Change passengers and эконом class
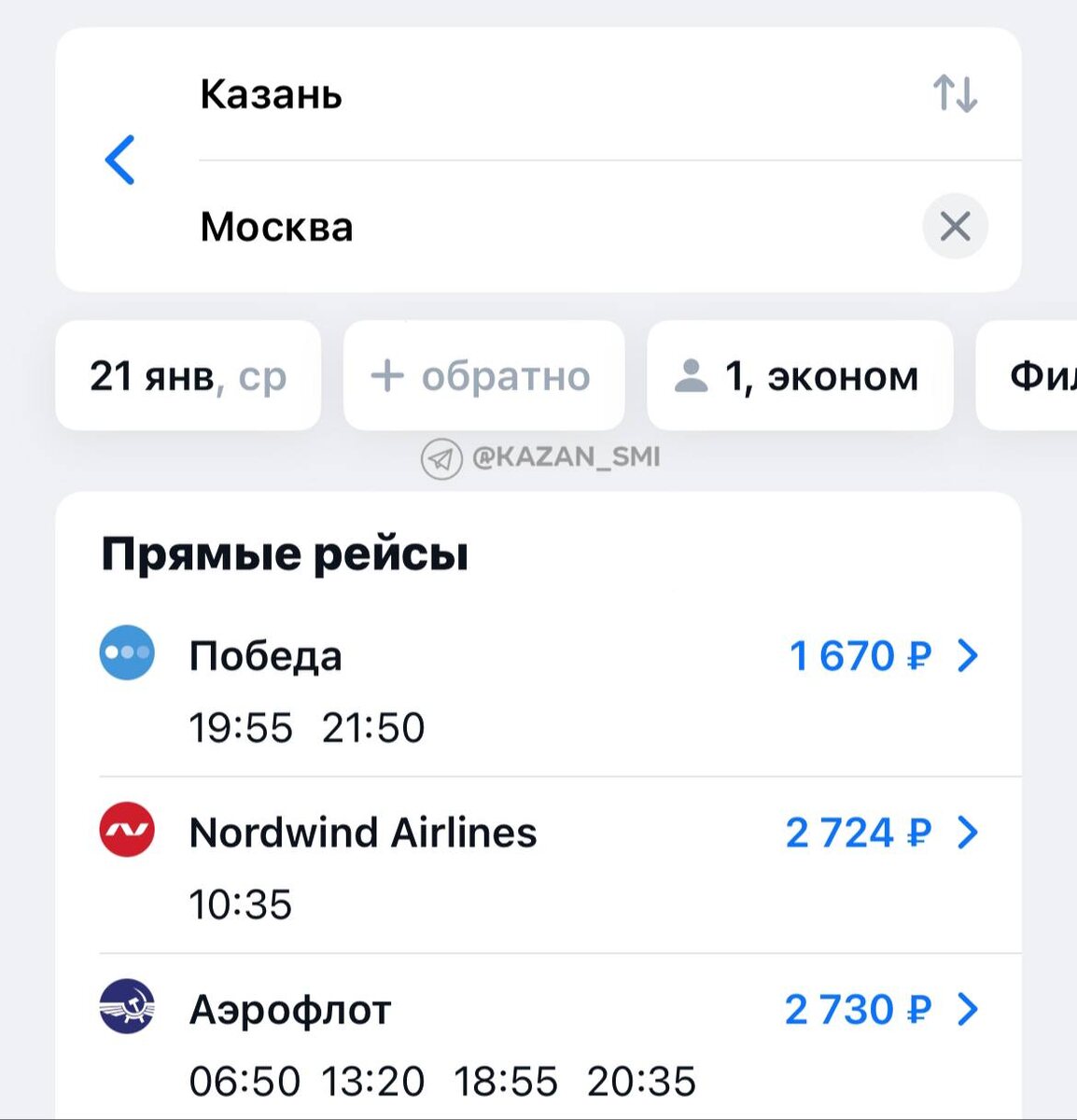The height and width of the screenshot is (1120, 1077). (799, 376)
